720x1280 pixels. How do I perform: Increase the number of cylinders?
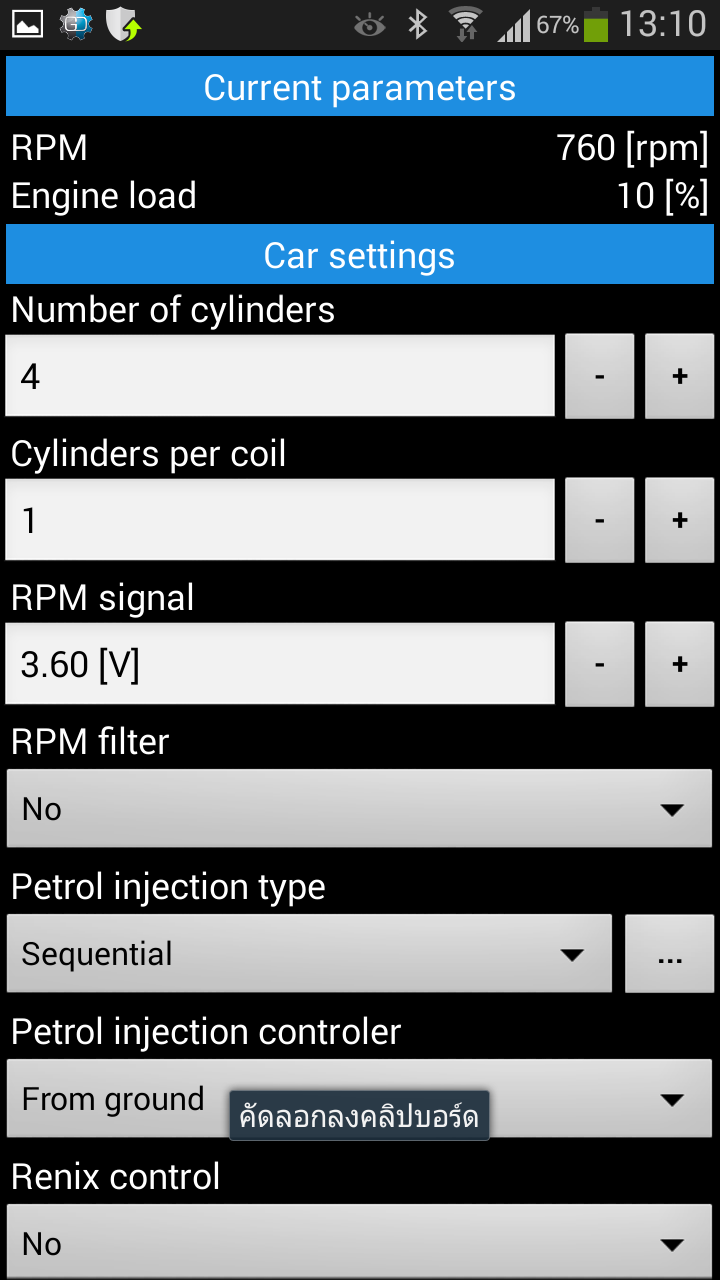(679, 376)
